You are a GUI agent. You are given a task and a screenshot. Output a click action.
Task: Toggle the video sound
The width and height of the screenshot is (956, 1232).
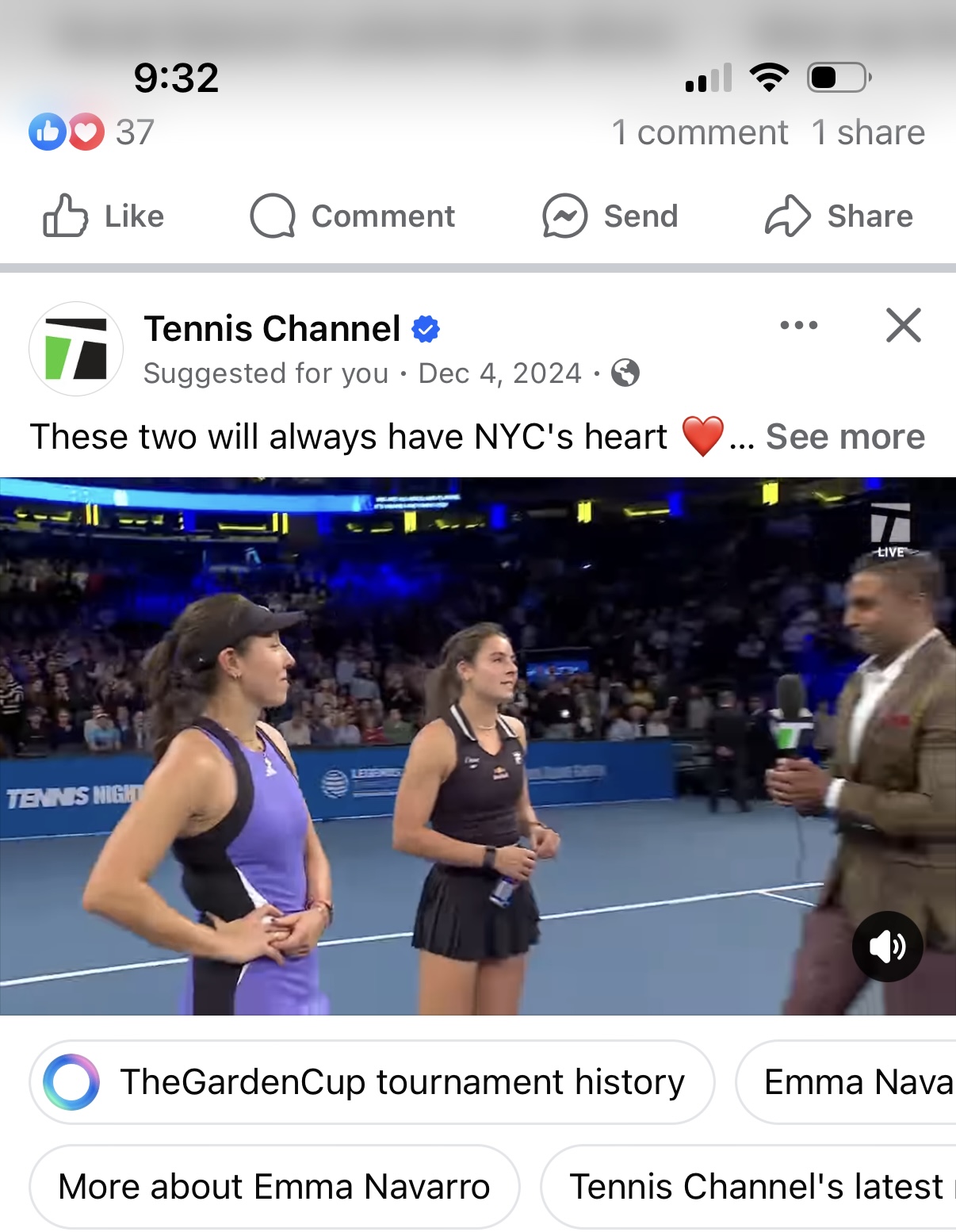pos(887,947)
